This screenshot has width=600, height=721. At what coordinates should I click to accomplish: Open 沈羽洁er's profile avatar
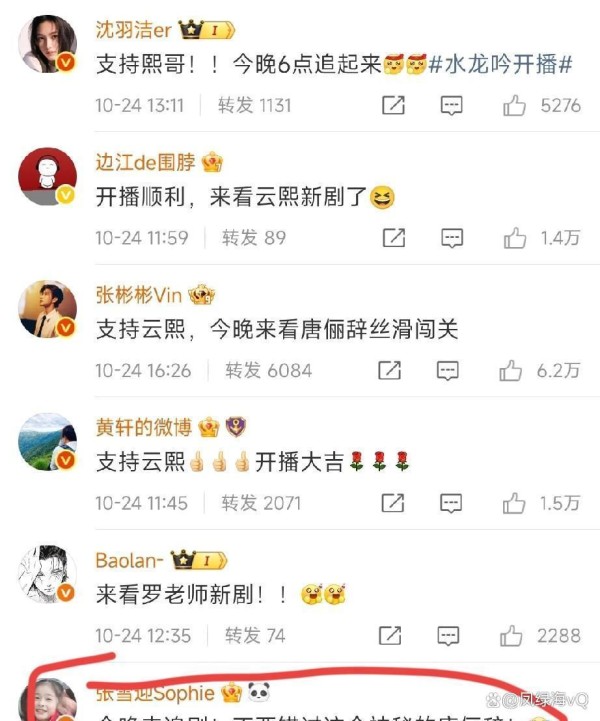click(47, 46)
